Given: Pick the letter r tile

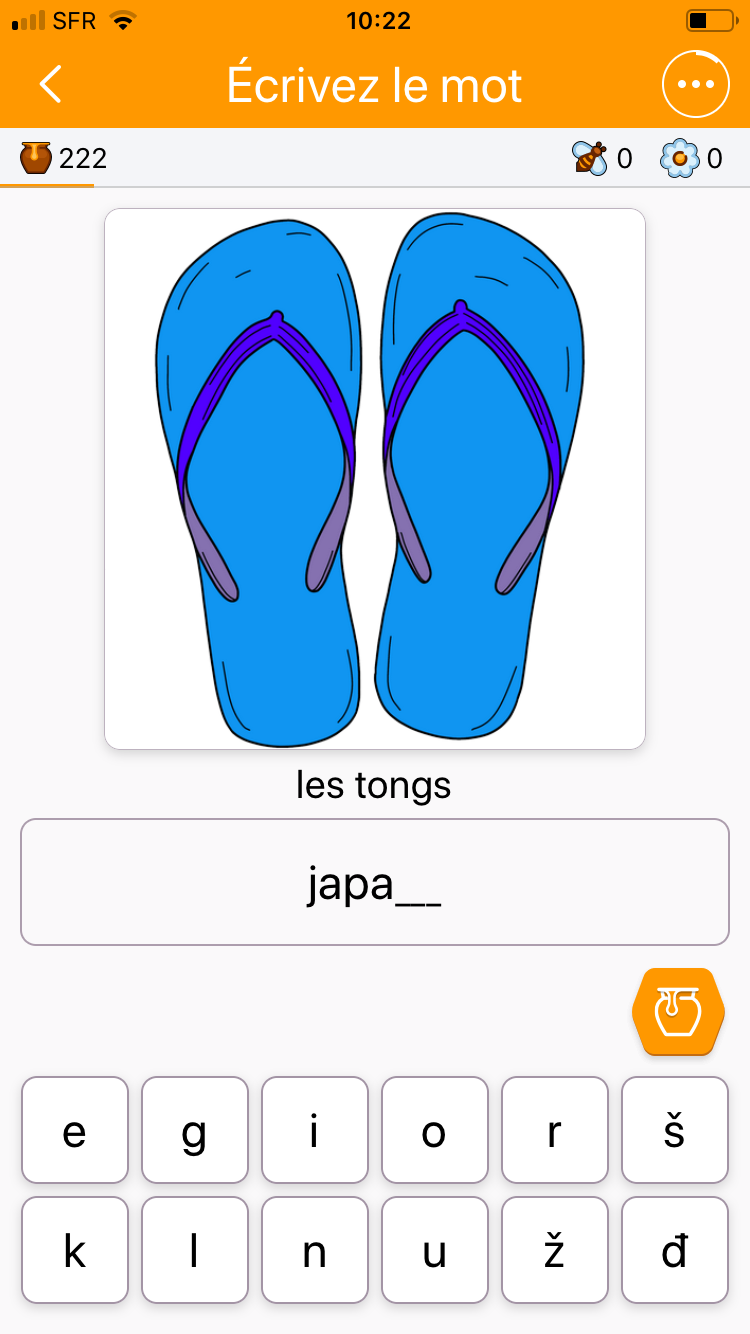Looking at the screenshot, I should (x=555, y=1130).
